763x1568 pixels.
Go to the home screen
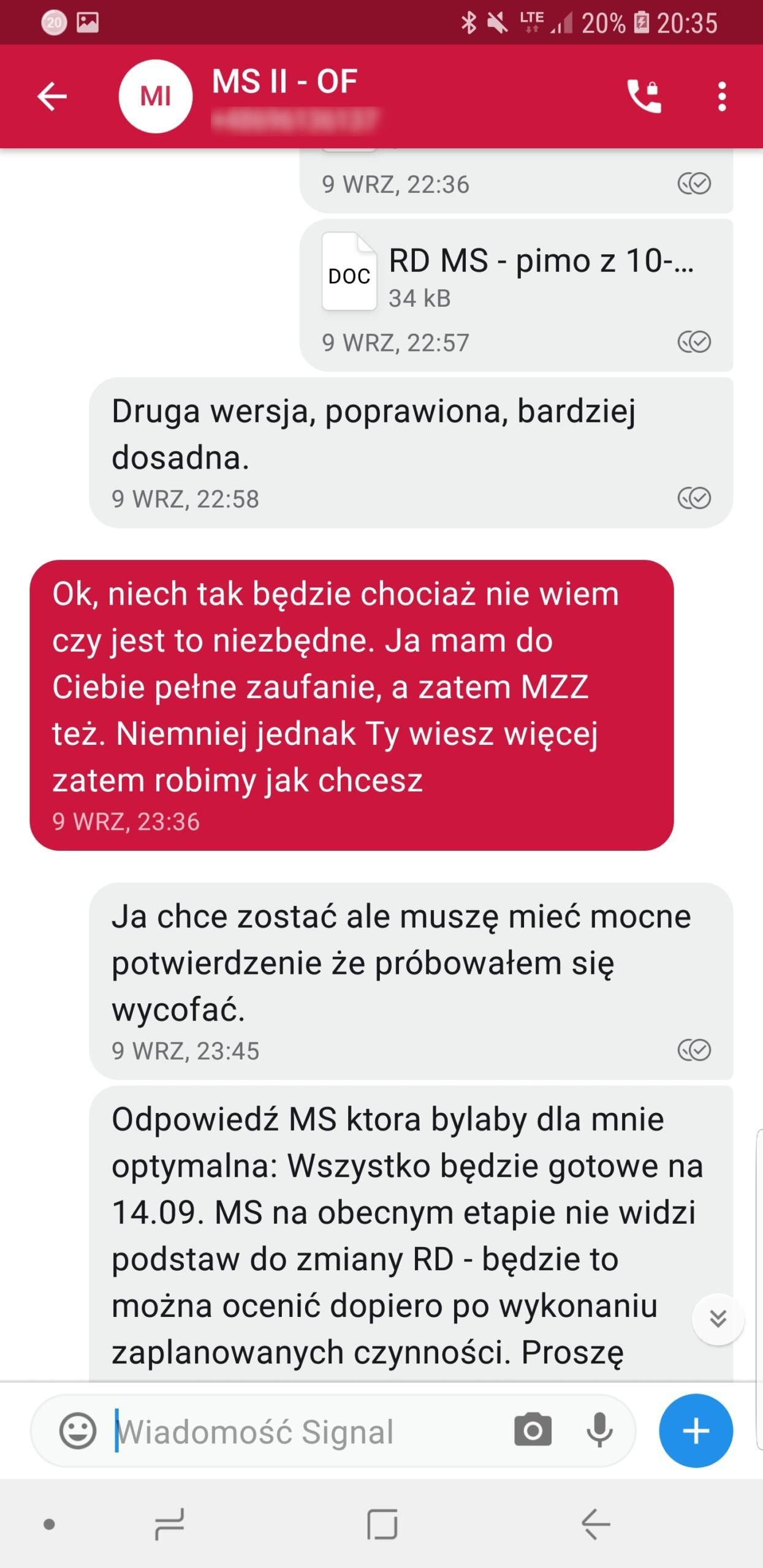(382, 1525)
